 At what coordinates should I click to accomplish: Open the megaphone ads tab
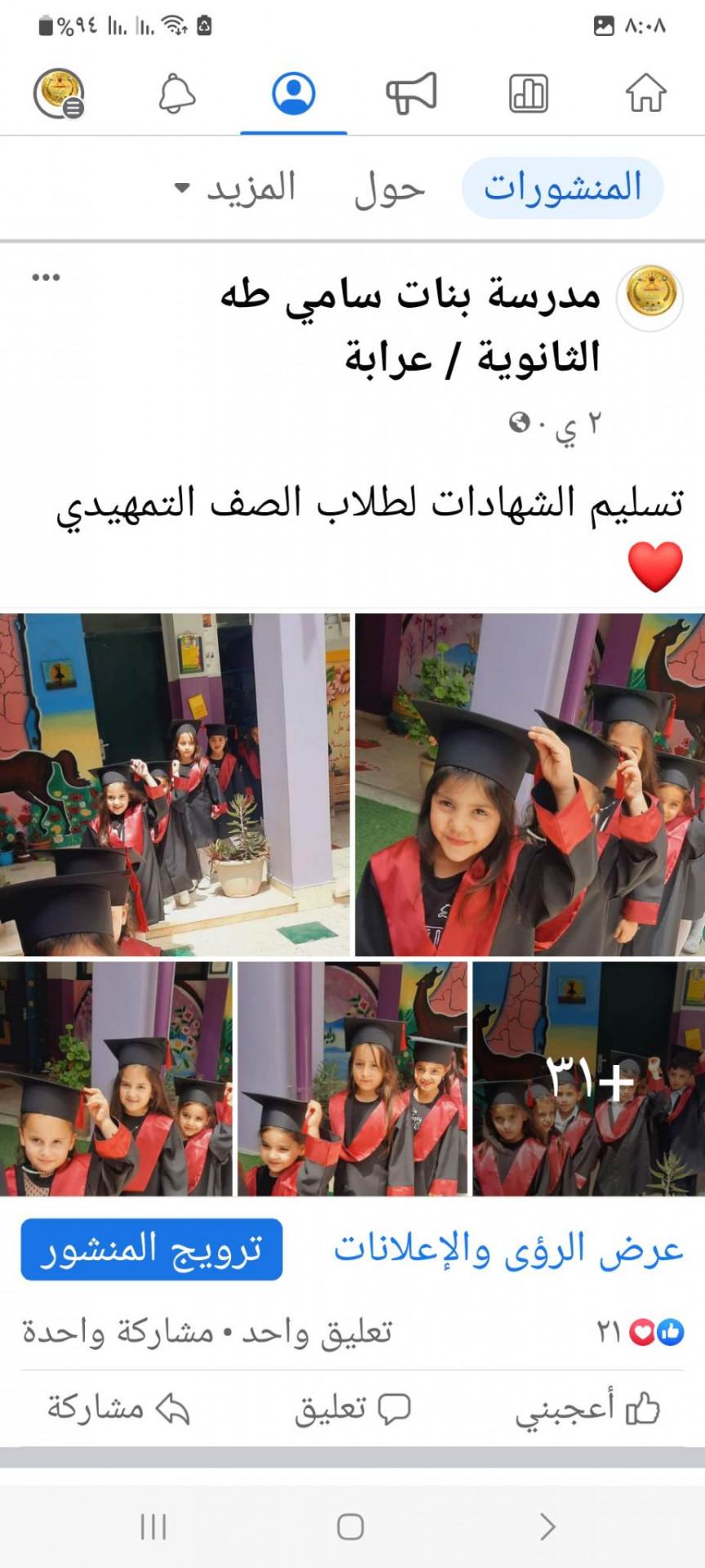(x=411, y=92)
